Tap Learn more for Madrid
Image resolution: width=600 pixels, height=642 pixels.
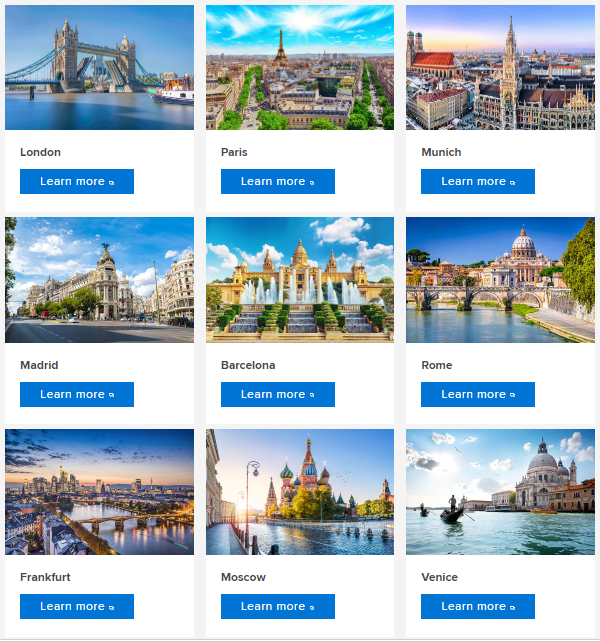click(77, 394)
